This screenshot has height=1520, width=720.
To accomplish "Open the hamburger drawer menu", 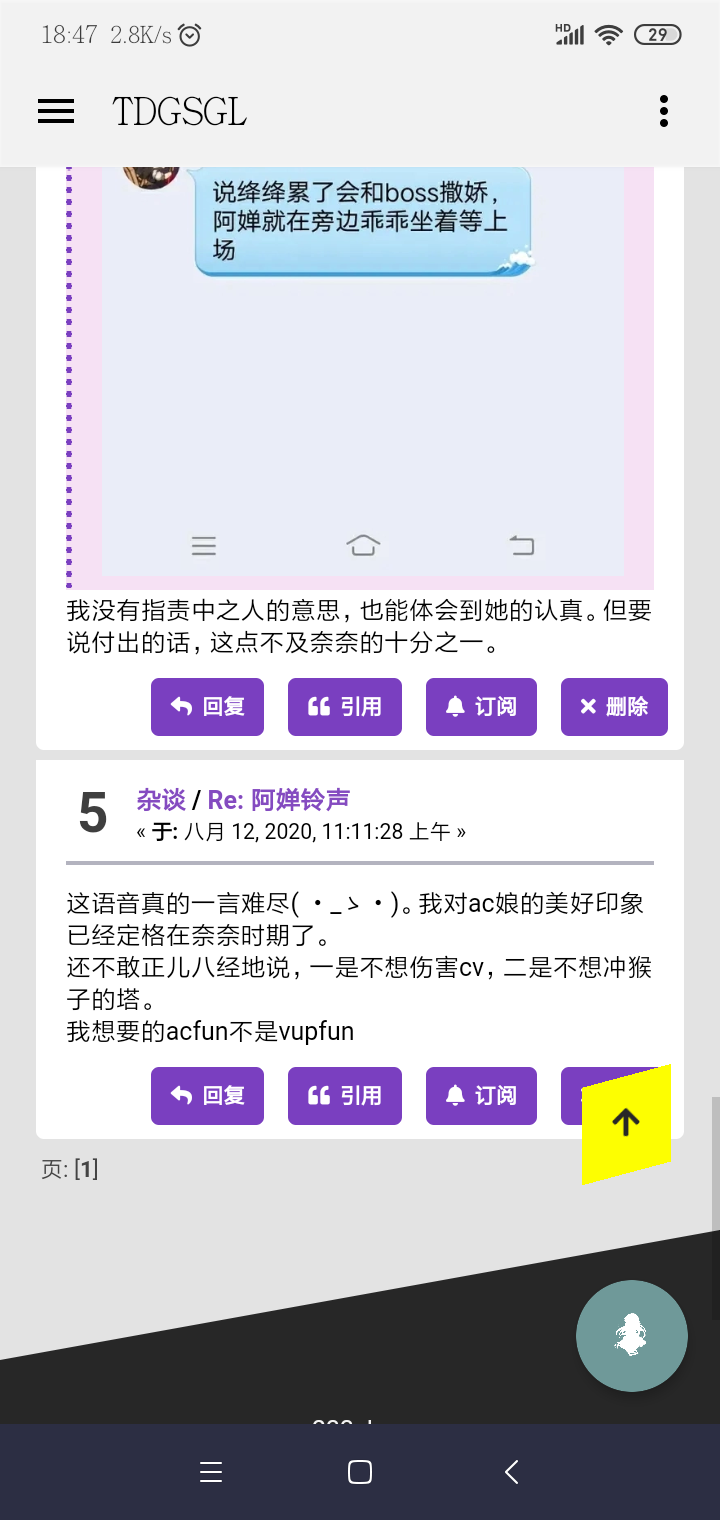I will pyautogui.click(x=56, y=111).
